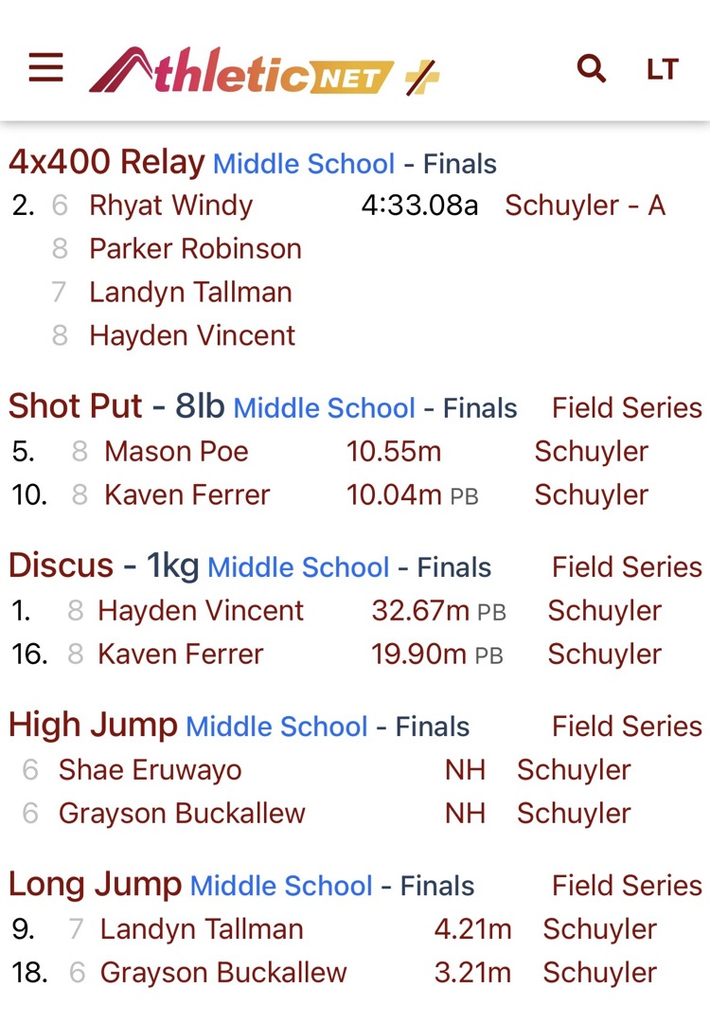Open the Field Series link beside Shot Put
The image size is (710, 1024).
pos(626,408)
